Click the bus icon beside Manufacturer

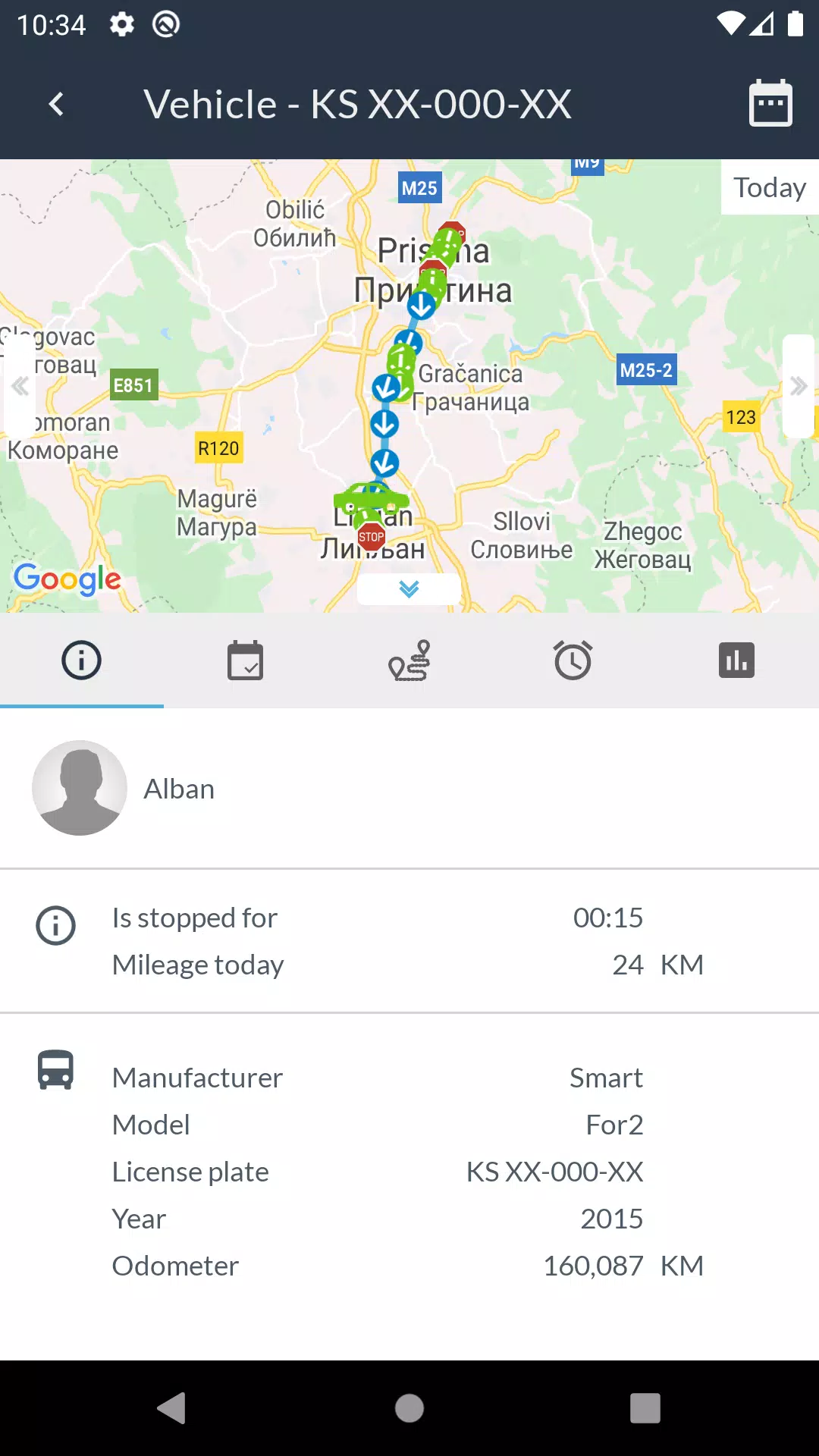tap(55, 1071)
